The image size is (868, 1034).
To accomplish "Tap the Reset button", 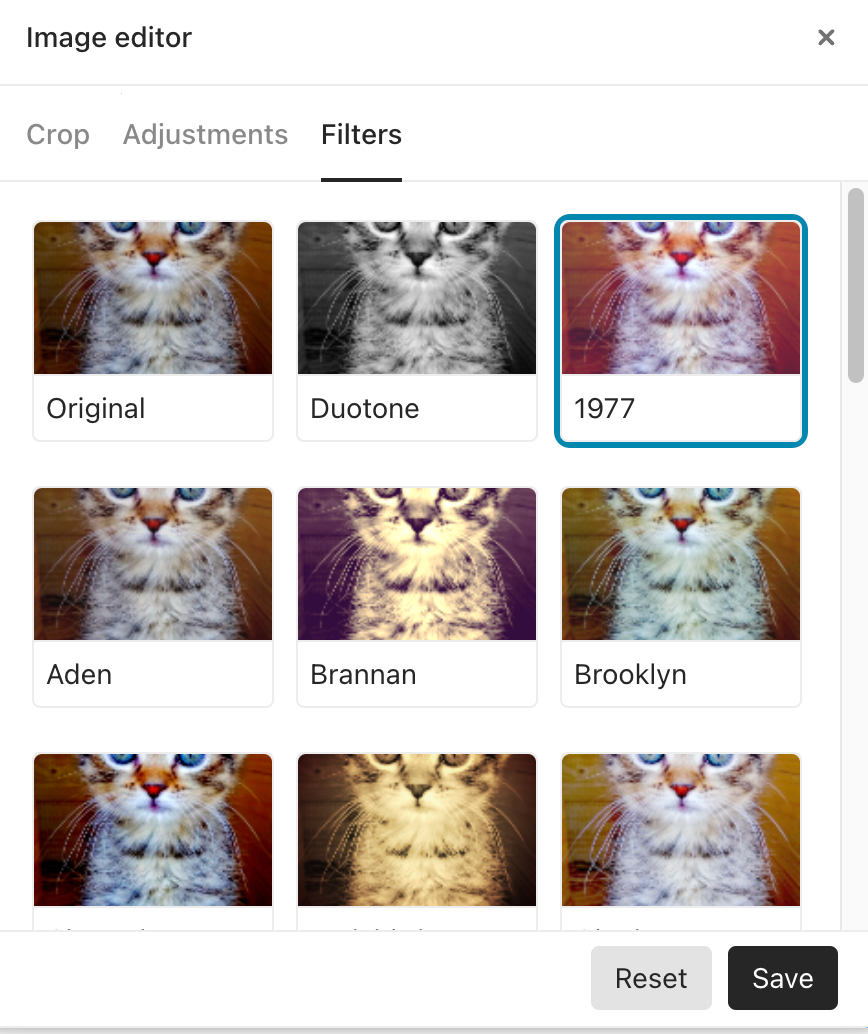I will 651,978.
